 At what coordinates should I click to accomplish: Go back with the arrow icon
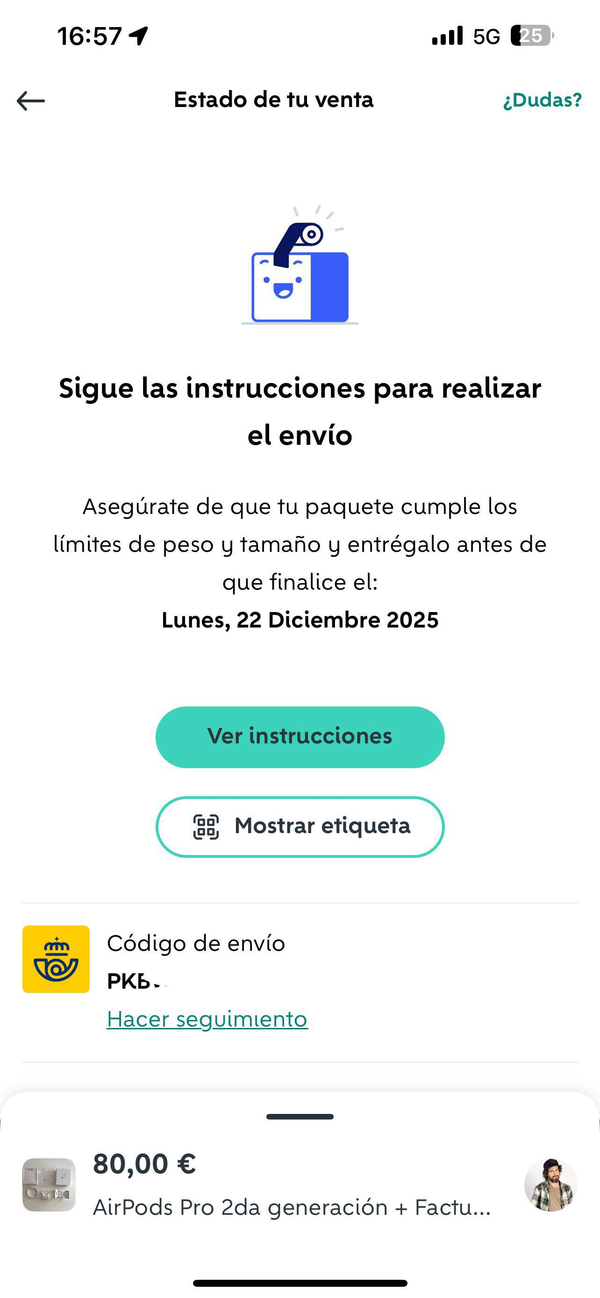pyautogui.click(x=31, y=100)
